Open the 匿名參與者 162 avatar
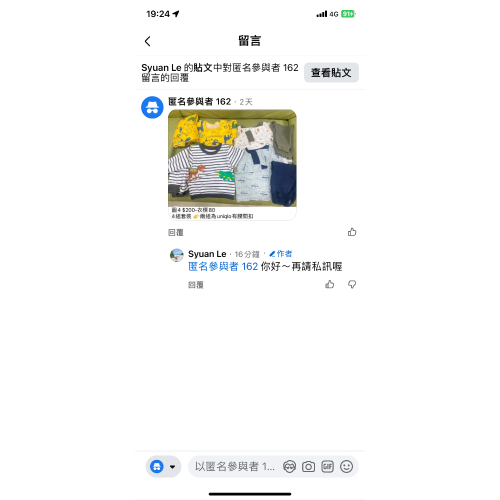This screenshot has width=500, height=500. click(x=152, y=107)
